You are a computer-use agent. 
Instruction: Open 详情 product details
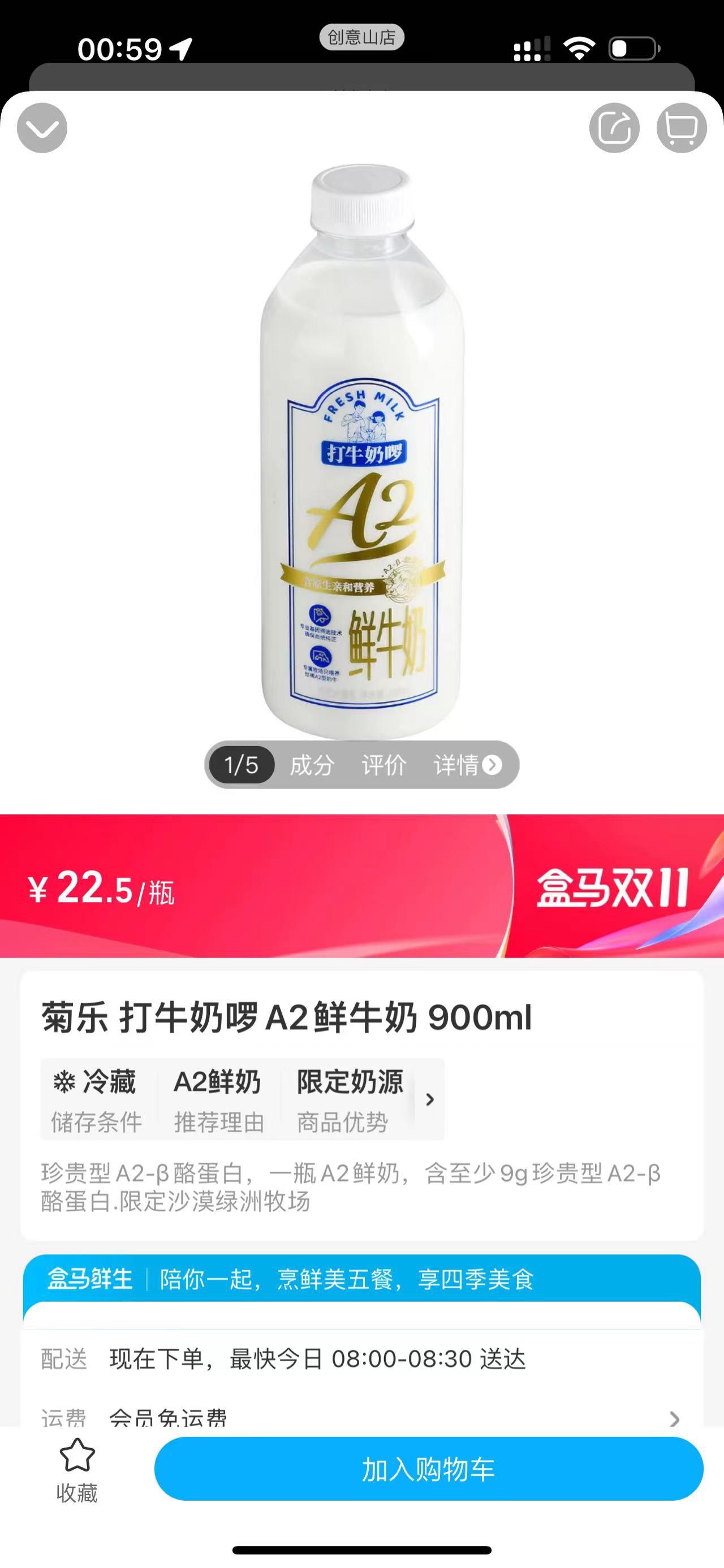[x=467, y=765]
